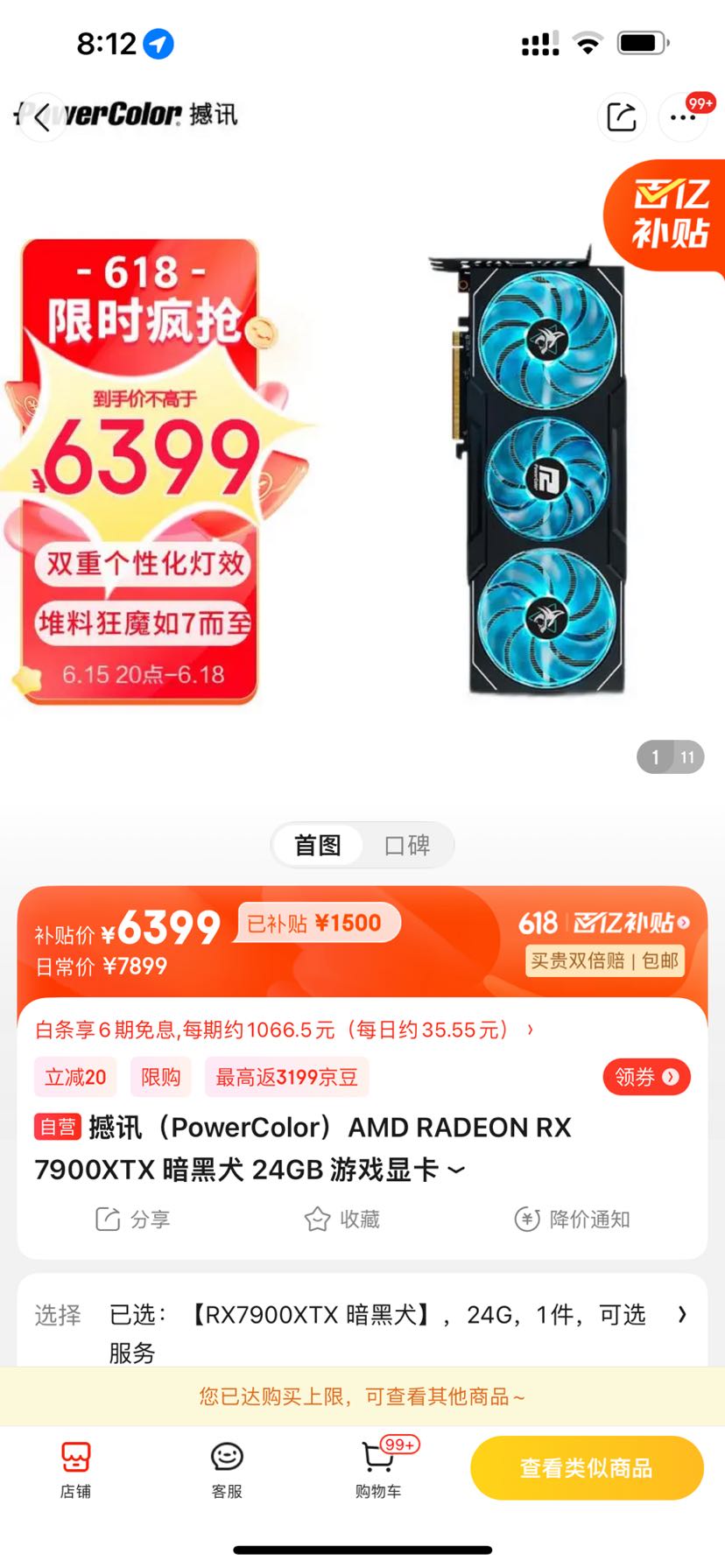Tap the 查看类似商品 similar items button

click(x=586, y=1467)
